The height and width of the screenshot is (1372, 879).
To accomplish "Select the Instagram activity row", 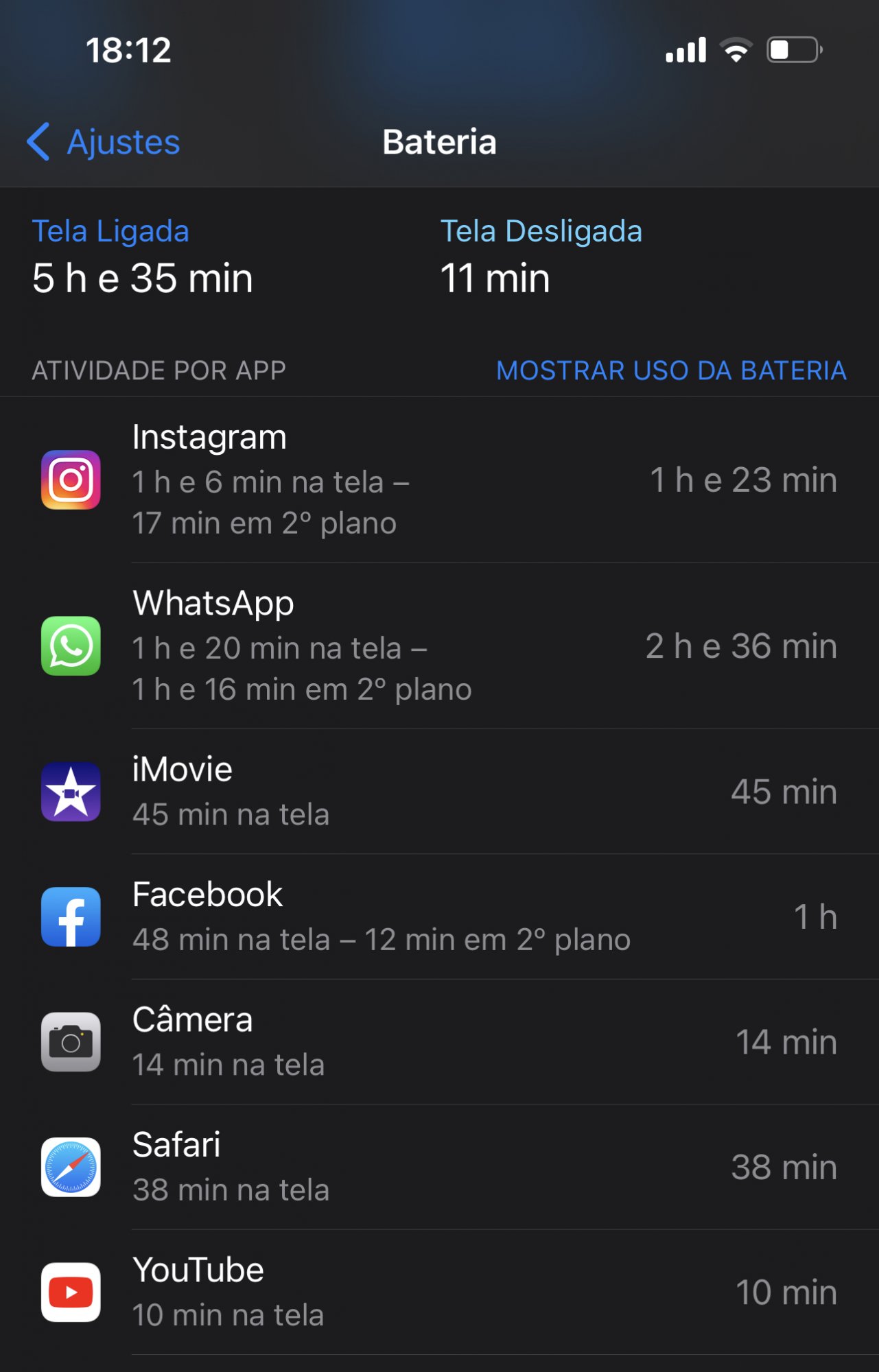I will click(x=439, y=480).
